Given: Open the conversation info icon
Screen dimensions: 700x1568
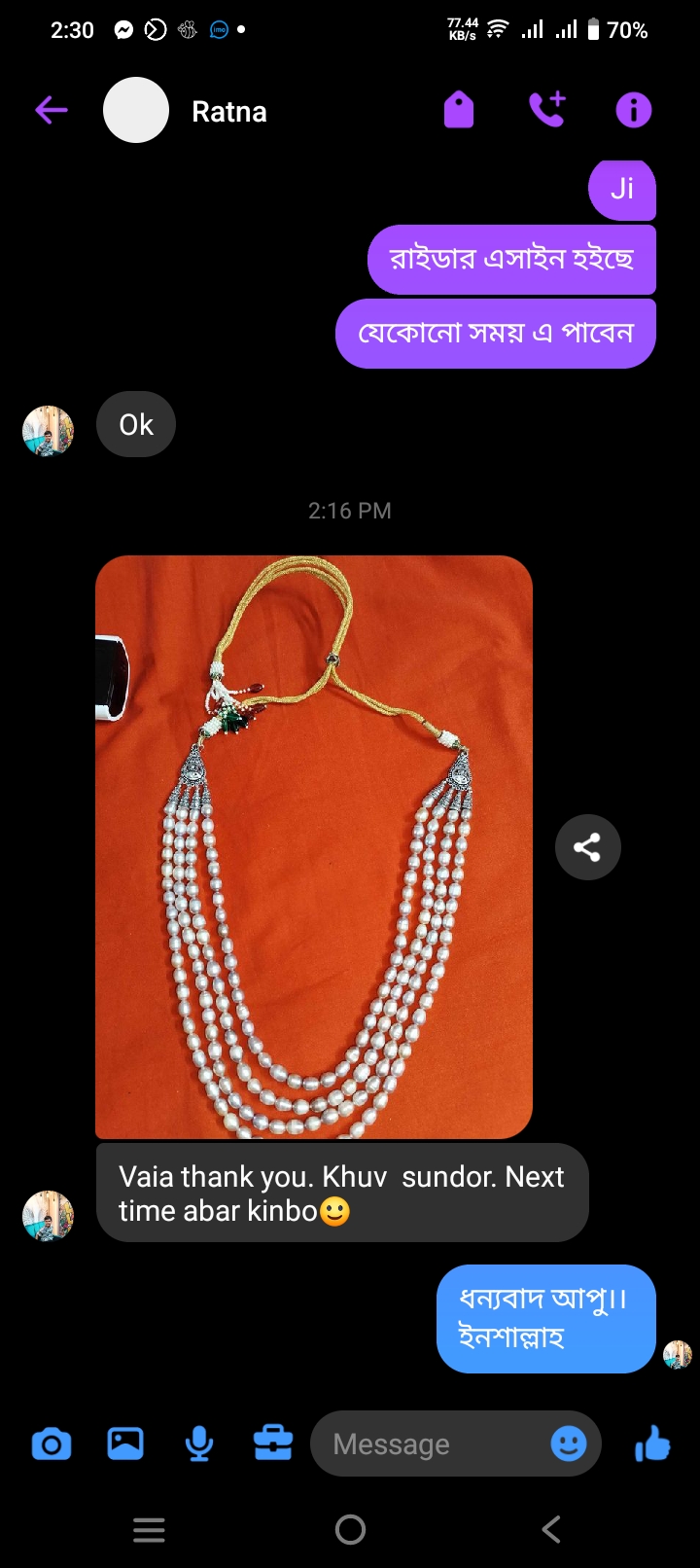Looking at the screenshot, I should pyautogui.click(x=633, y=110).
